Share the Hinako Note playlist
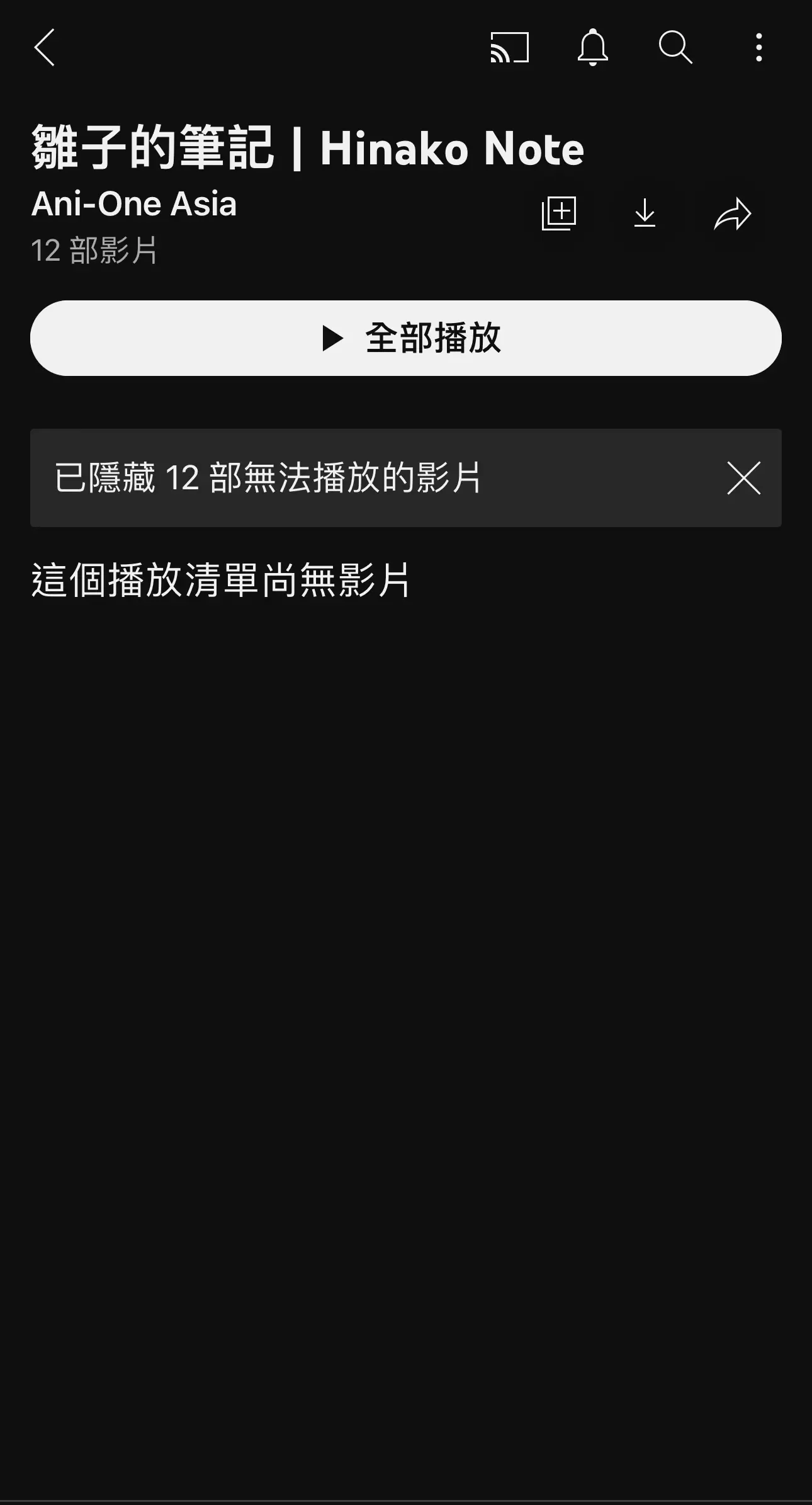Viewport: 812px width, 1505px height. coord(732,213)
